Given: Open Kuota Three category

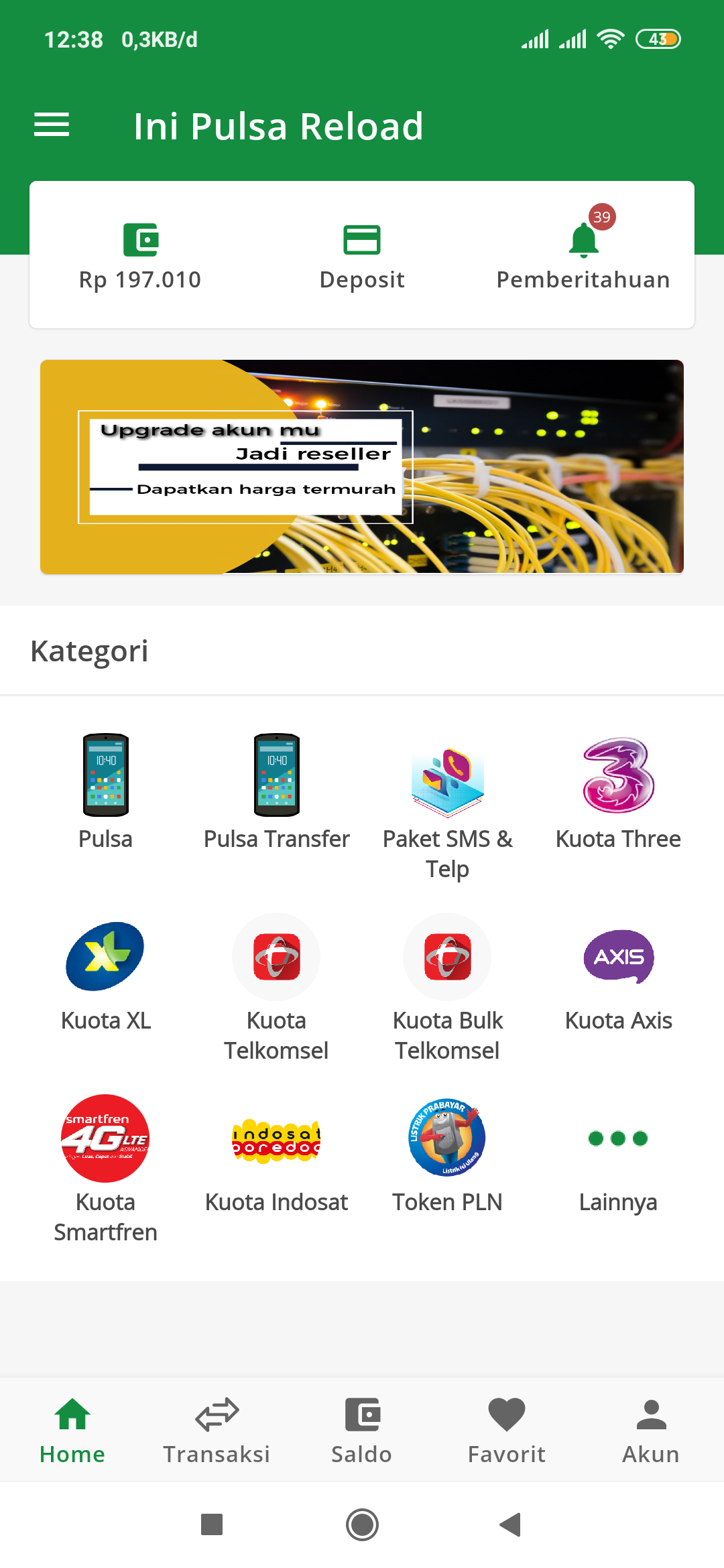Looking at the screenshot, I should (x=618, y=792).
